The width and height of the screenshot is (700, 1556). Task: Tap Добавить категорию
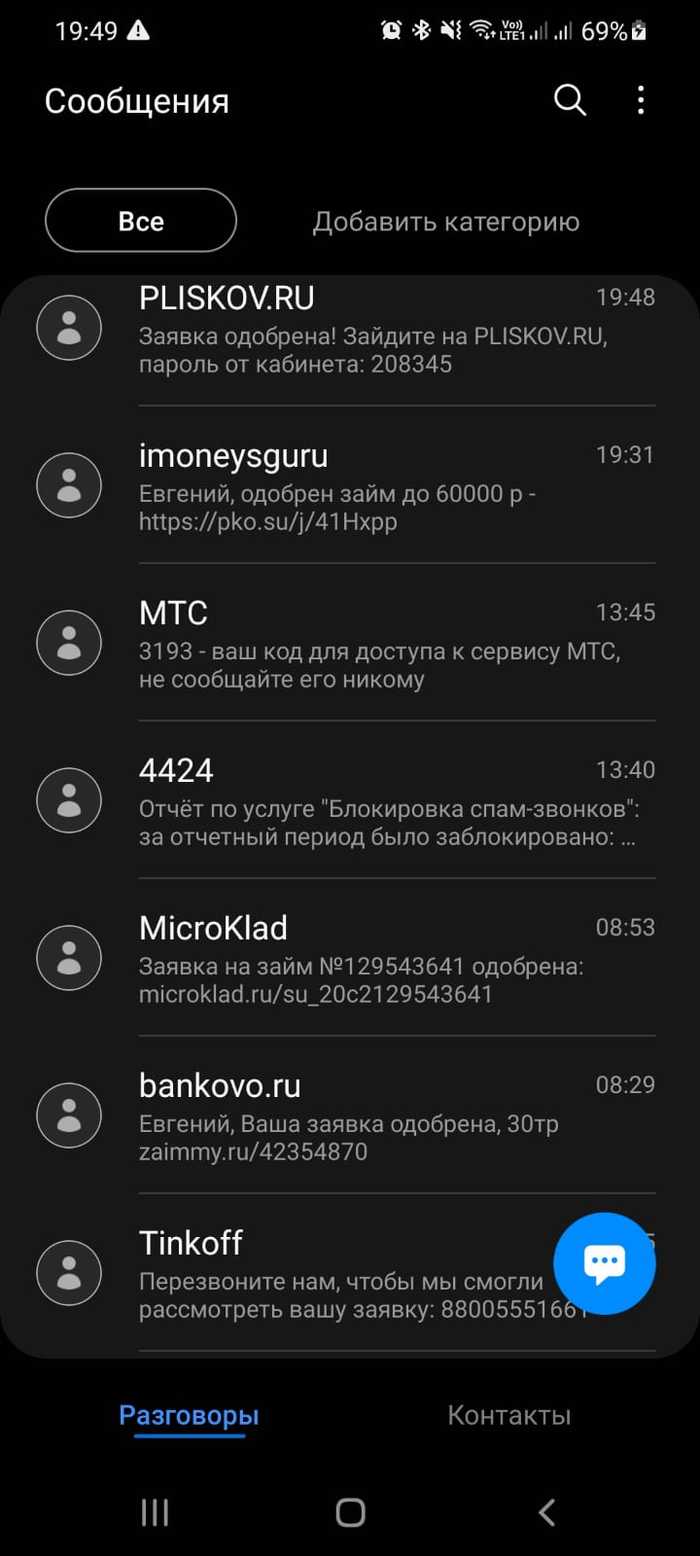coord(445,221)
